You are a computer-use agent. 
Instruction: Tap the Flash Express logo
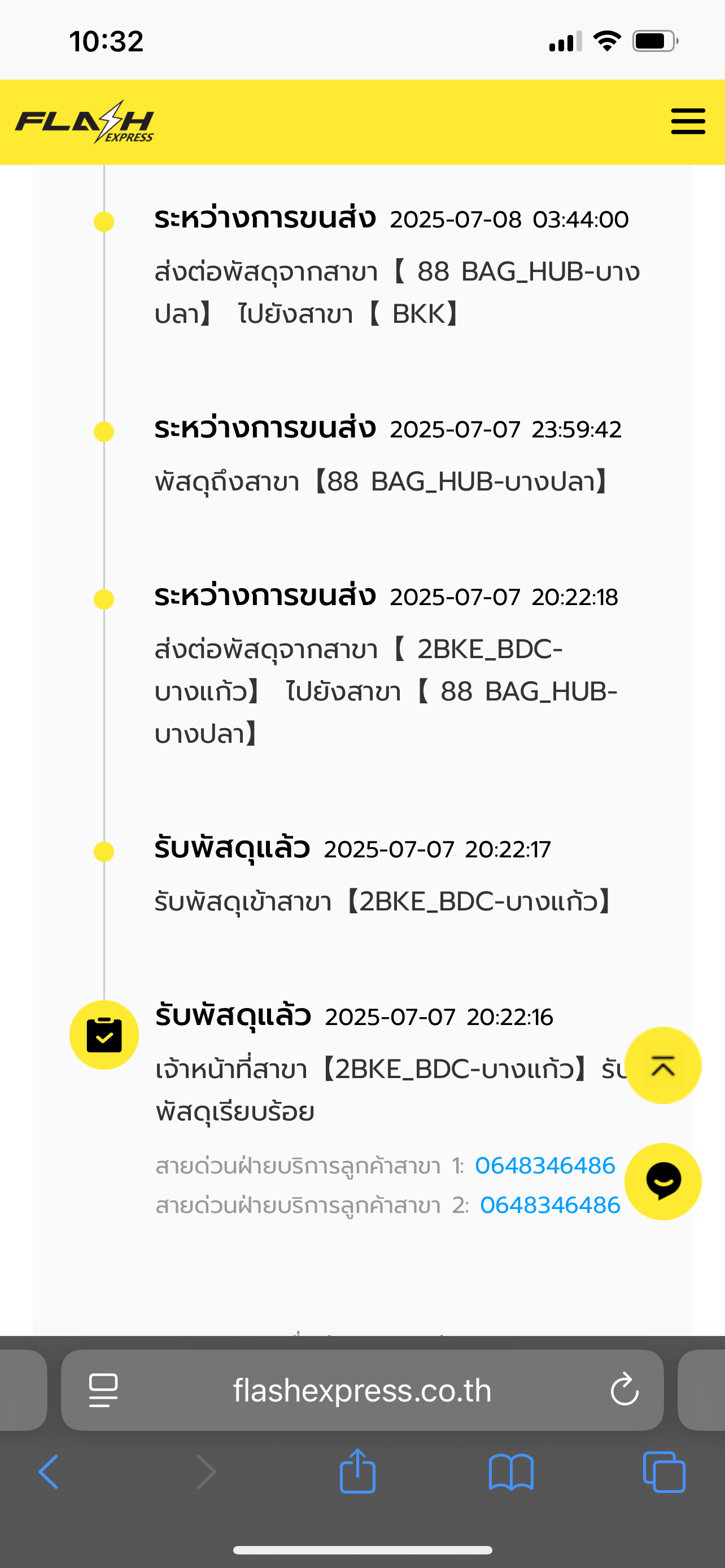click(85, 122)
